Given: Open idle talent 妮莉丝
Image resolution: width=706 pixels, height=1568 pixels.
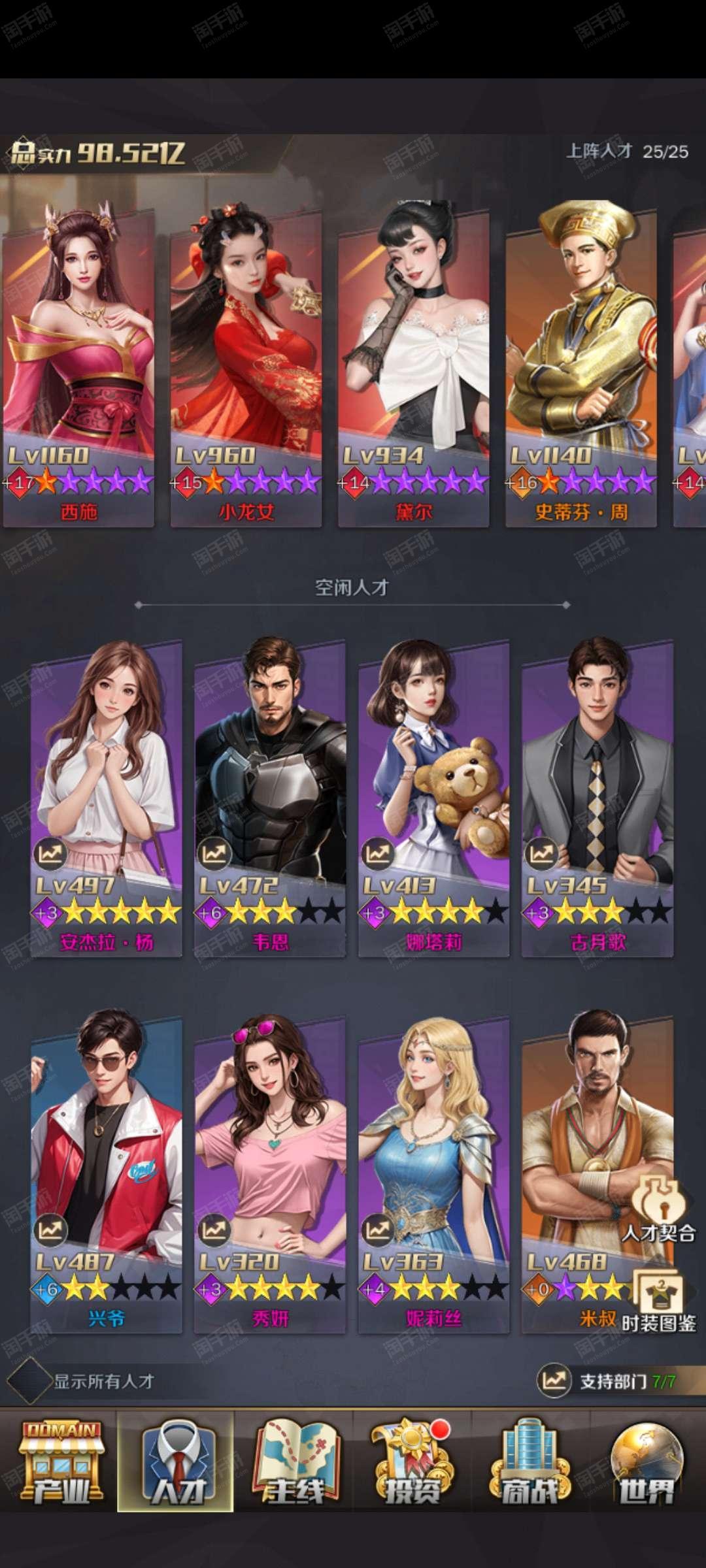Looking at the screenshot, I should pyautogui.click(x=434, y=1173).
